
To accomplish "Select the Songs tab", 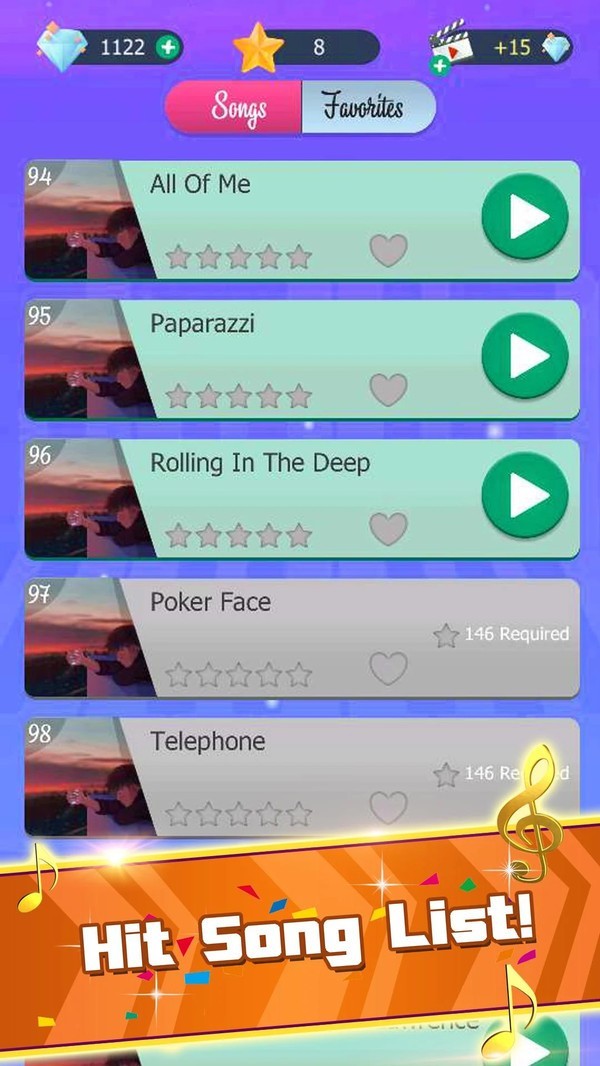I will pos(234,107).
